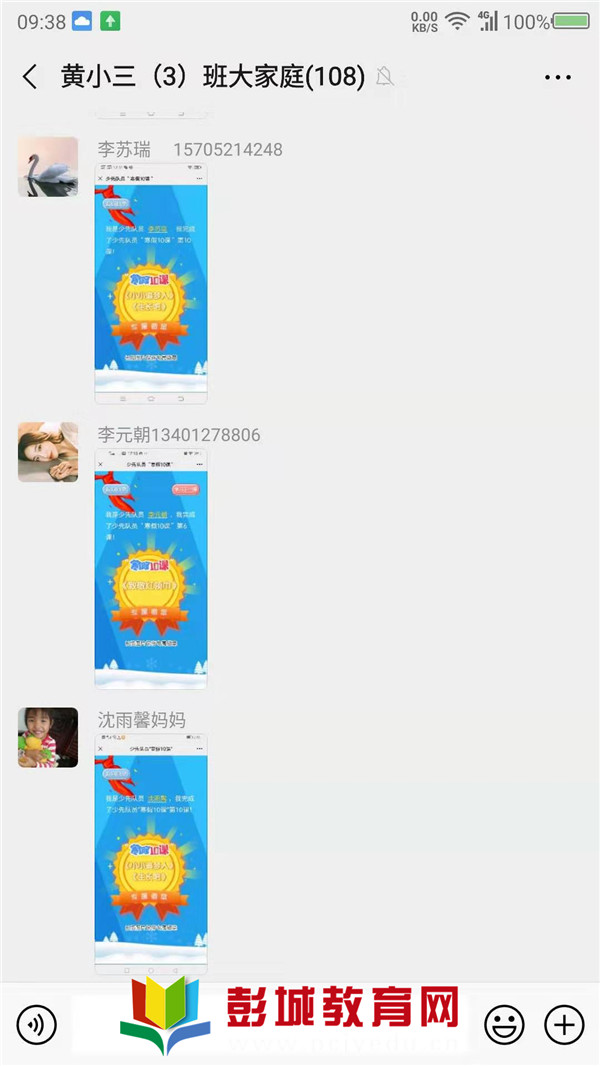
Task: Open the image sent by 沈雨馨妈妈
Action: [151, 853]
